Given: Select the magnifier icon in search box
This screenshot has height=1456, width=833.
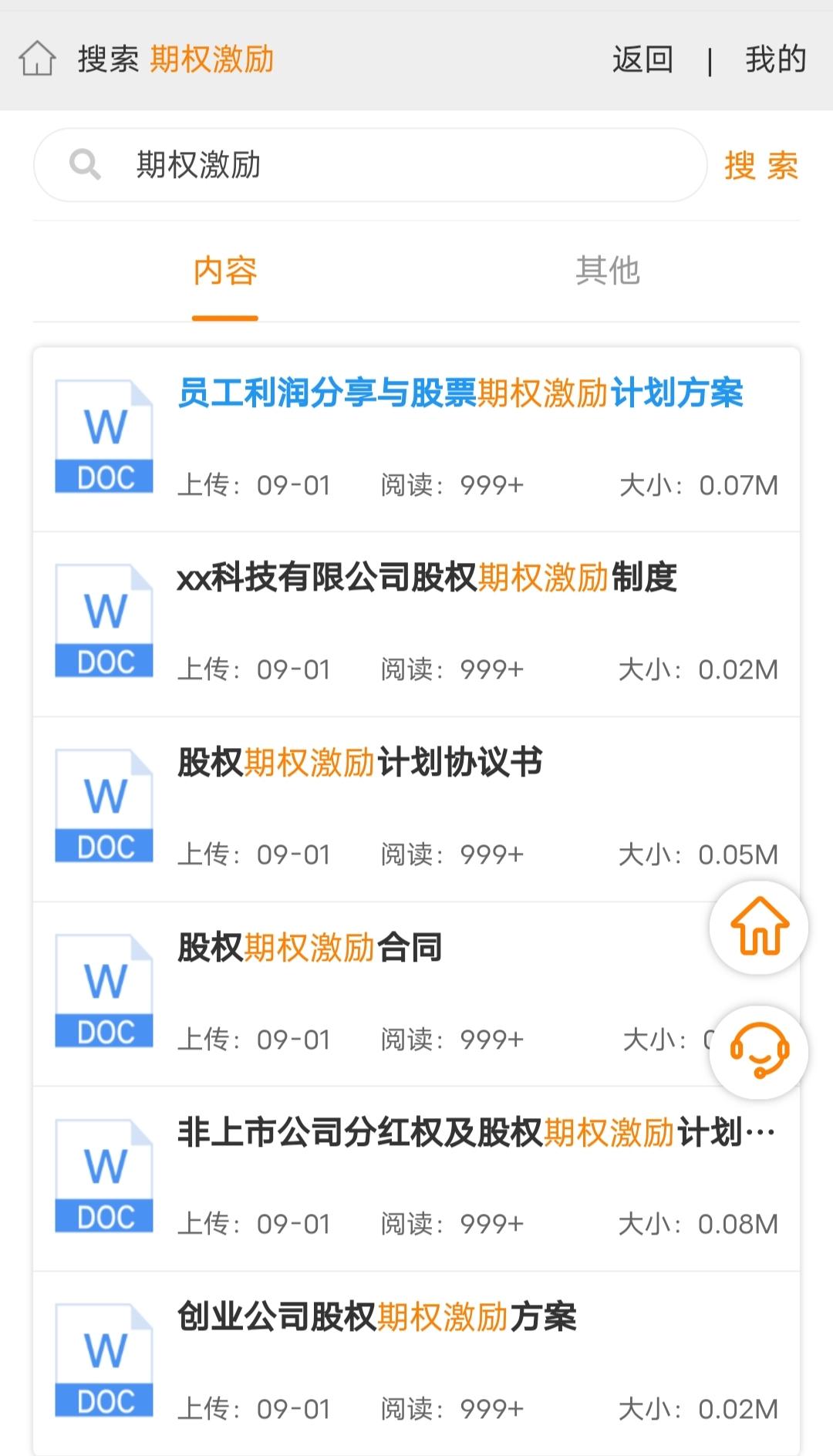Looking at the screenshot, I should click(x=85, y=165).
